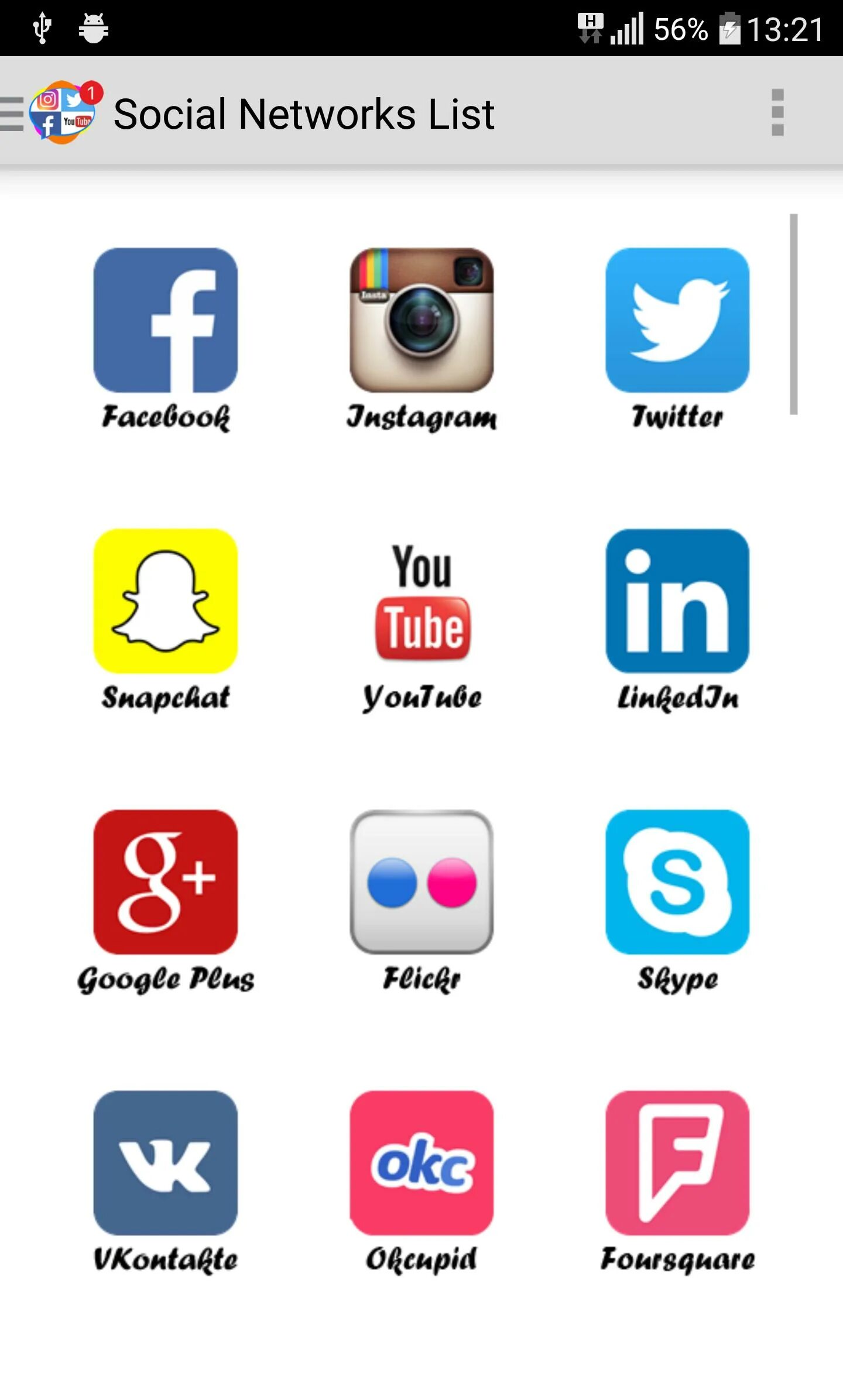Tap the Snapchat icon
The image size is (843, 1400).
point(166,601)
